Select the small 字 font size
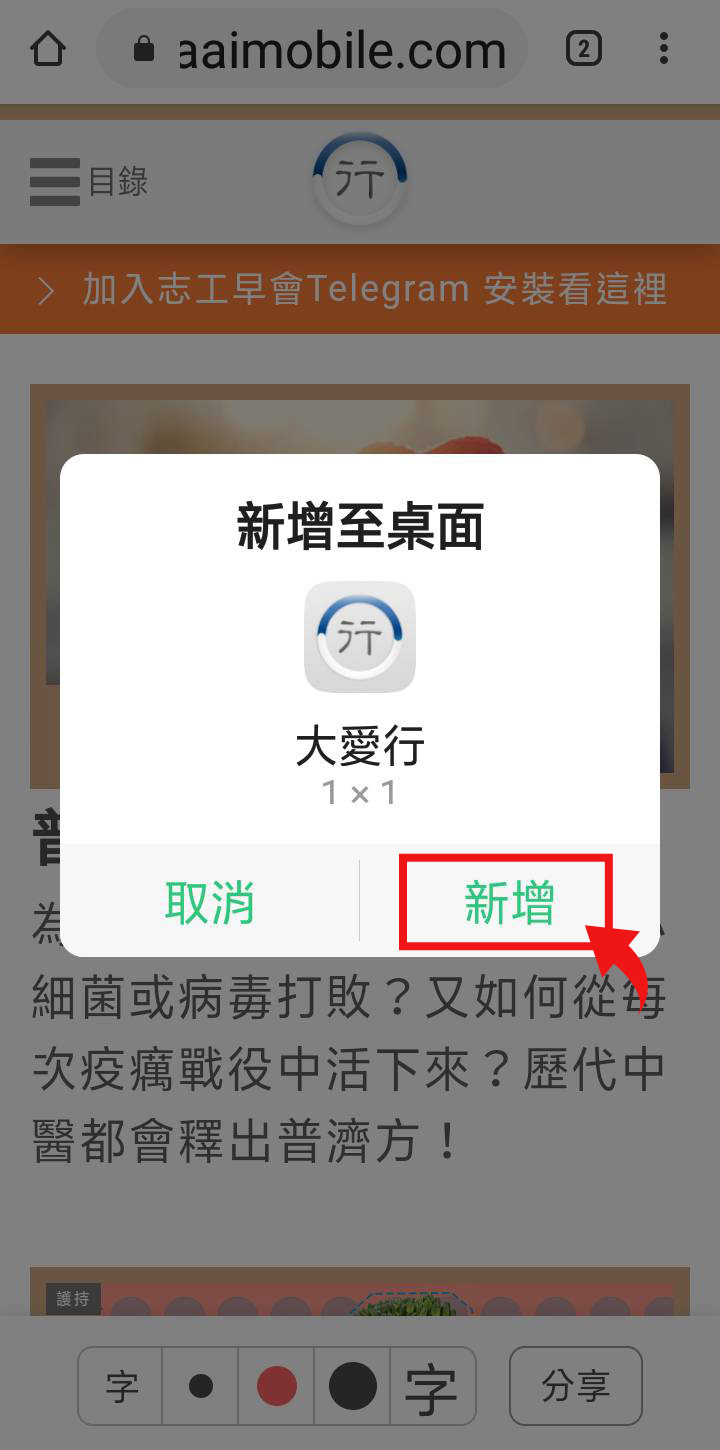 [x=121, y=1386]
